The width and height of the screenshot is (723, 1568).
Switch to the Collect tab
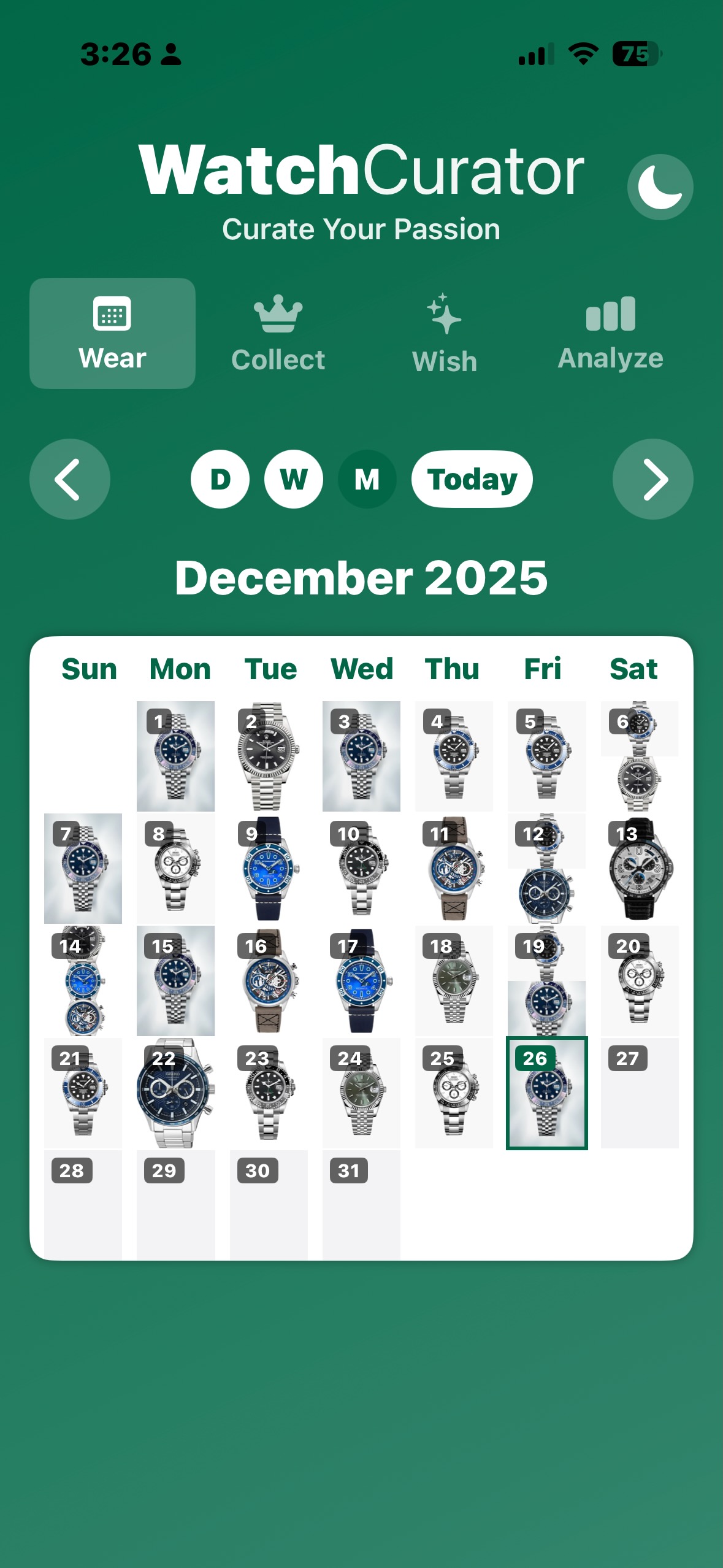[x=278, y=334]
